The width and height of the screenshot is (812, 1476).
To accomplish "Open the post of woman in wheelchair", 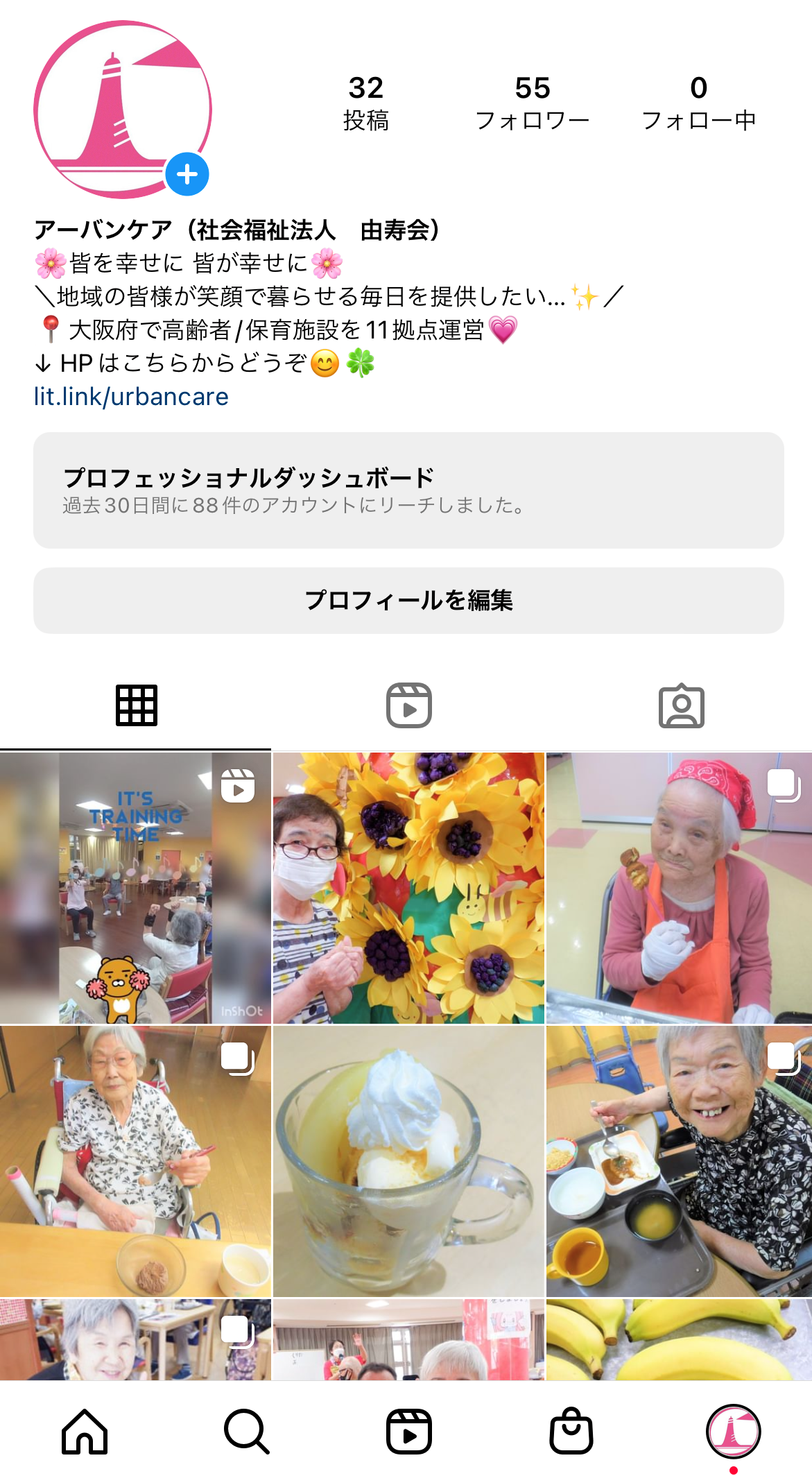I will pyautogui.click(x=135, y=1161).
